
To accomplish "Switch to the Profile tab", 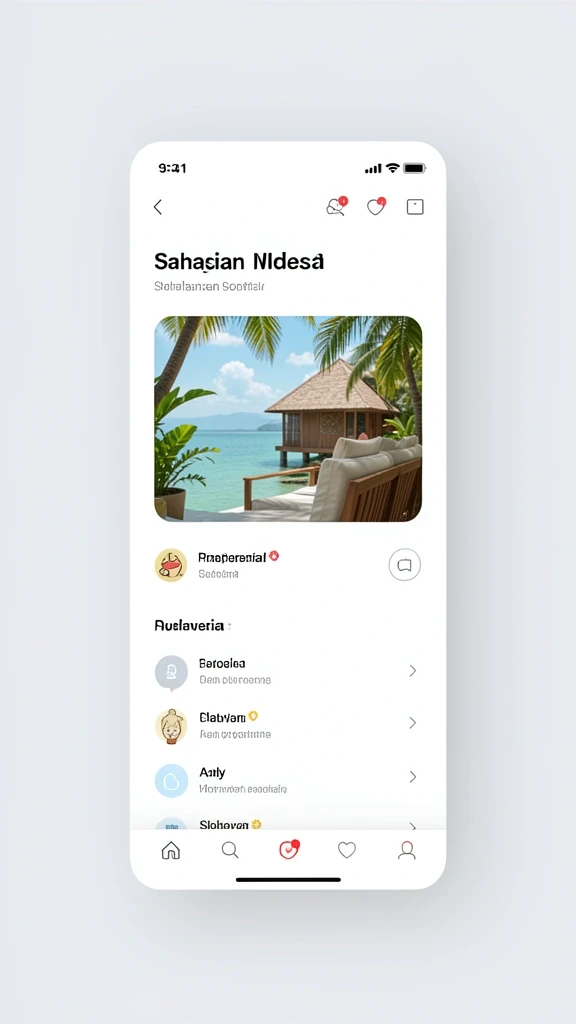I will click(x=407, y=850).
